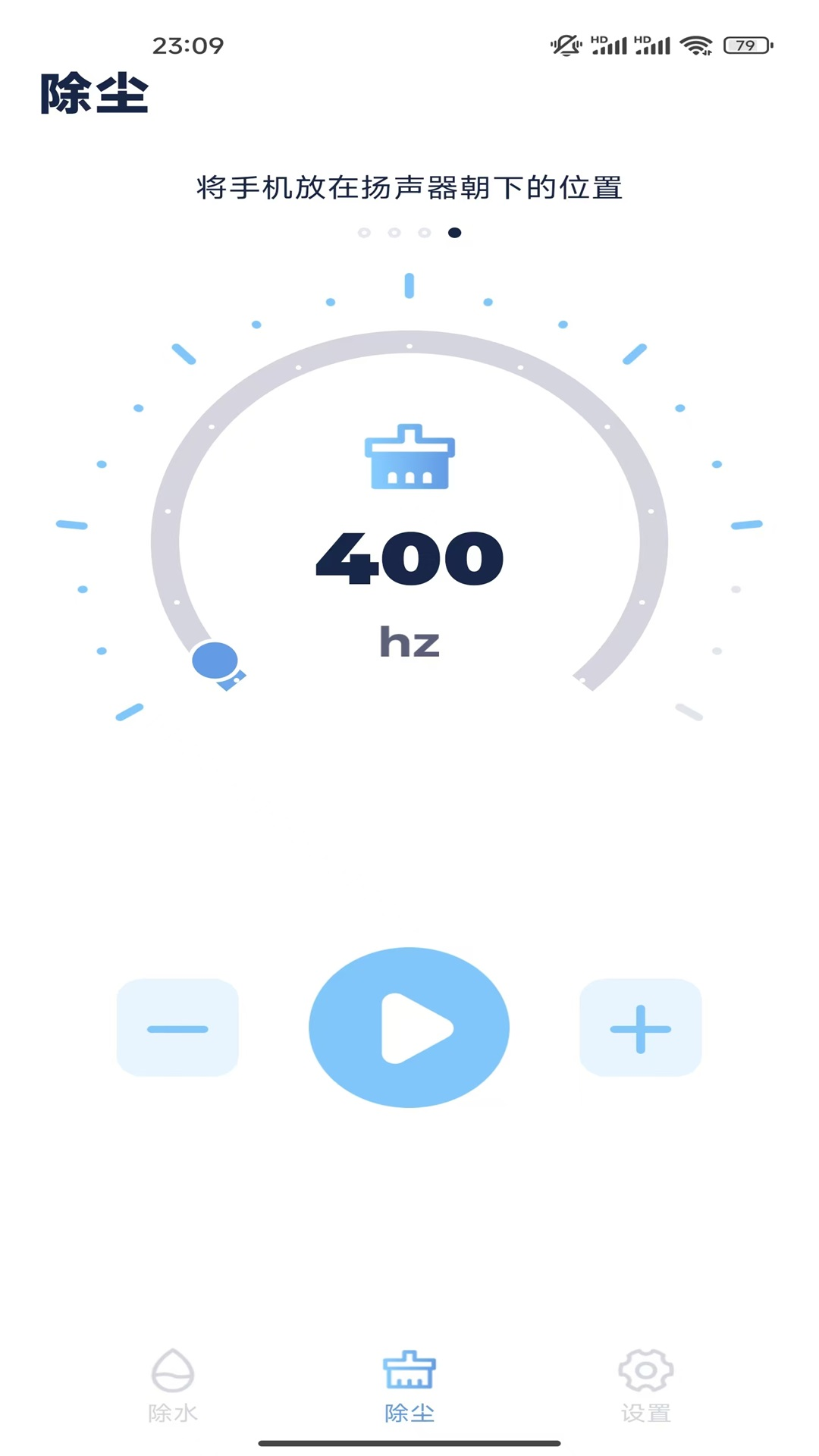
Task: Decrease the frequency with the minus button
Action: (177, 1028)
